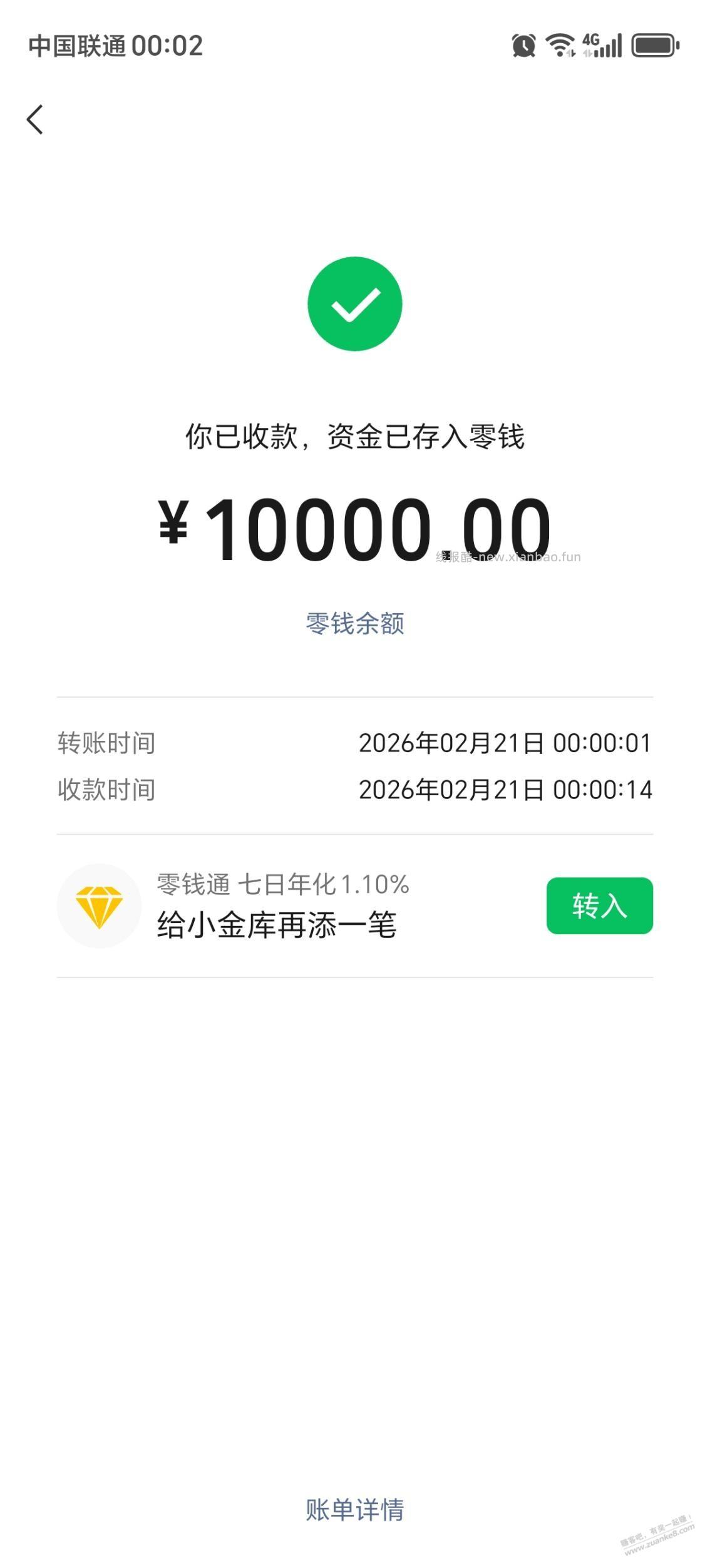Tap the back arrow to return
The image size is (710, 1568).
[x=36, y=119]
